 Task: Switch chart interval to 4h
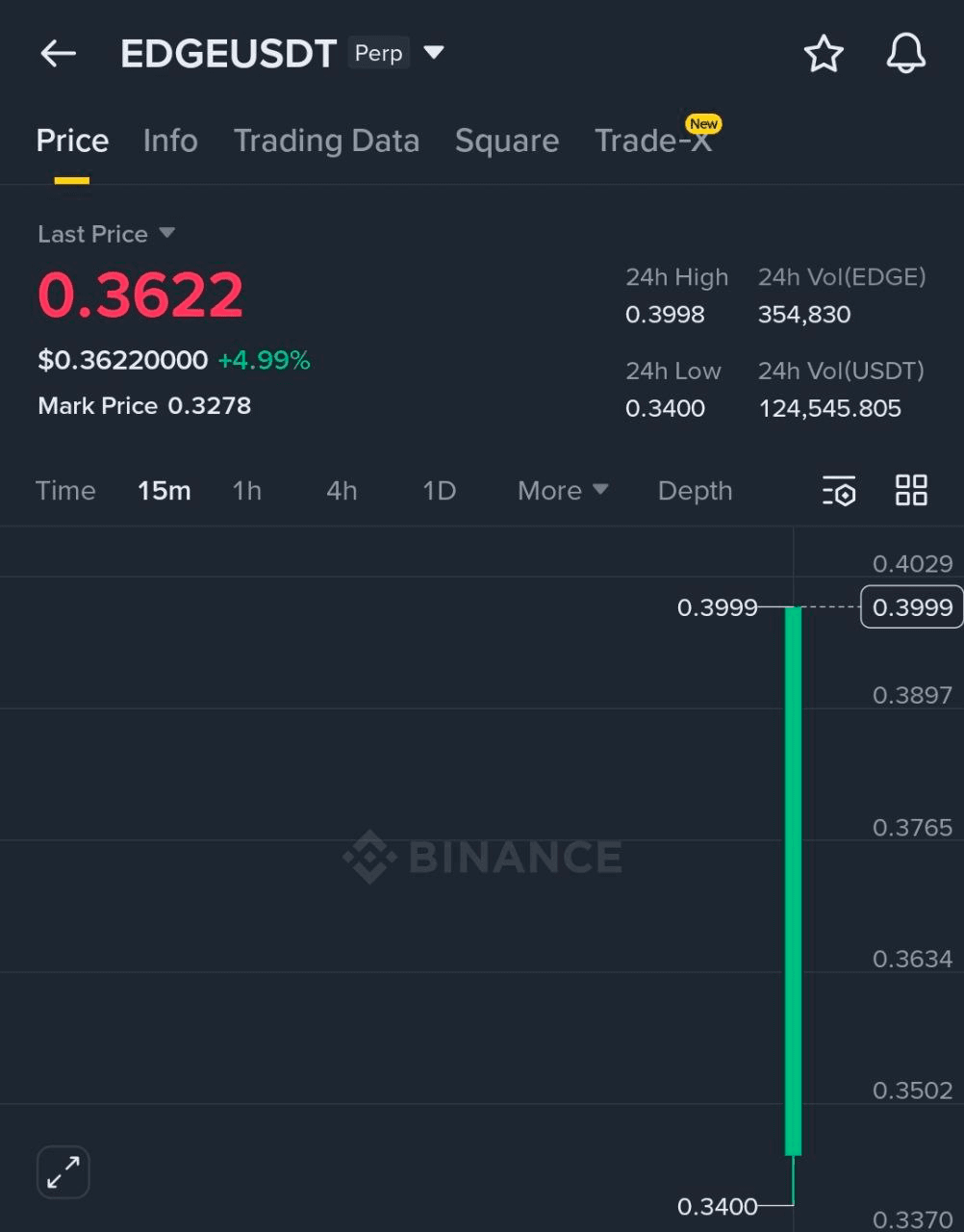342,491
